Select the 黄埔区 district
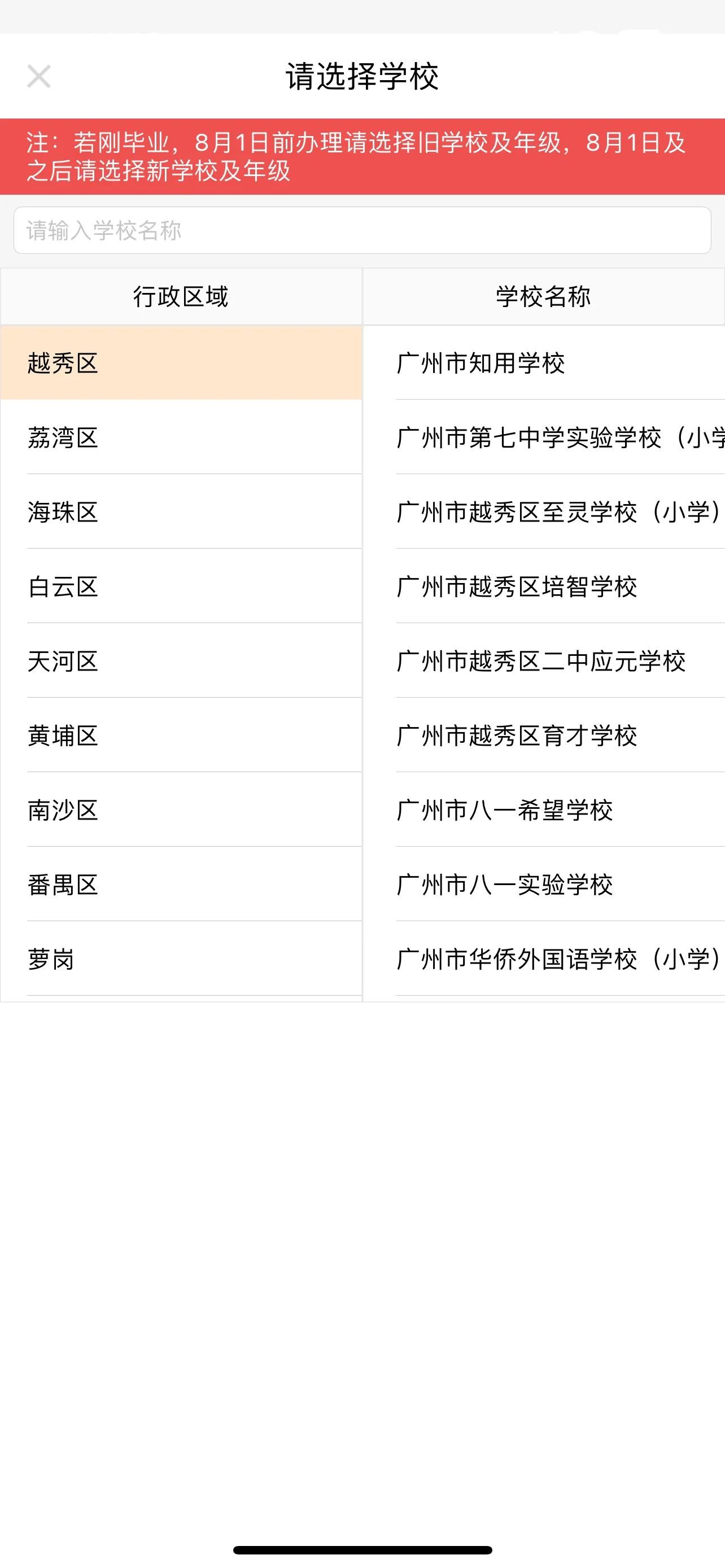The height and width of the screenshot is (1568, 725). (x=181, y=735)
